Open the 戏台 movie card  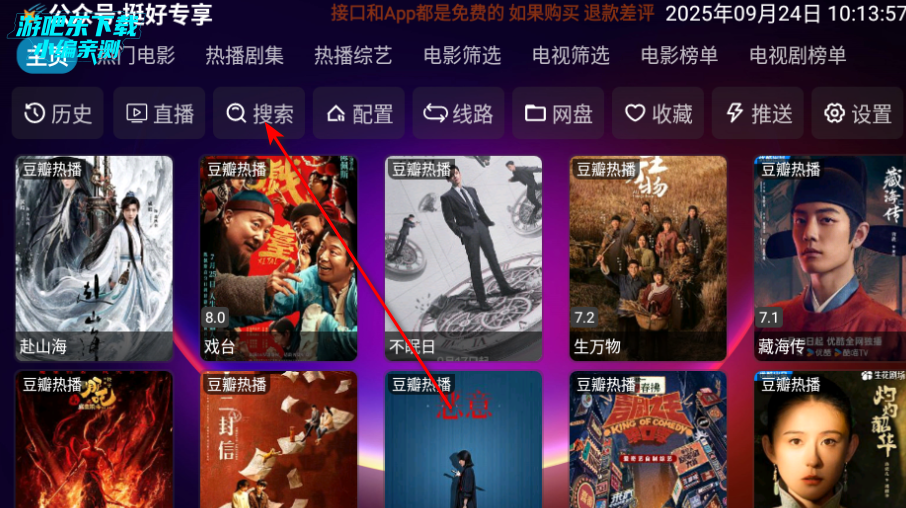tap(278, 258)
